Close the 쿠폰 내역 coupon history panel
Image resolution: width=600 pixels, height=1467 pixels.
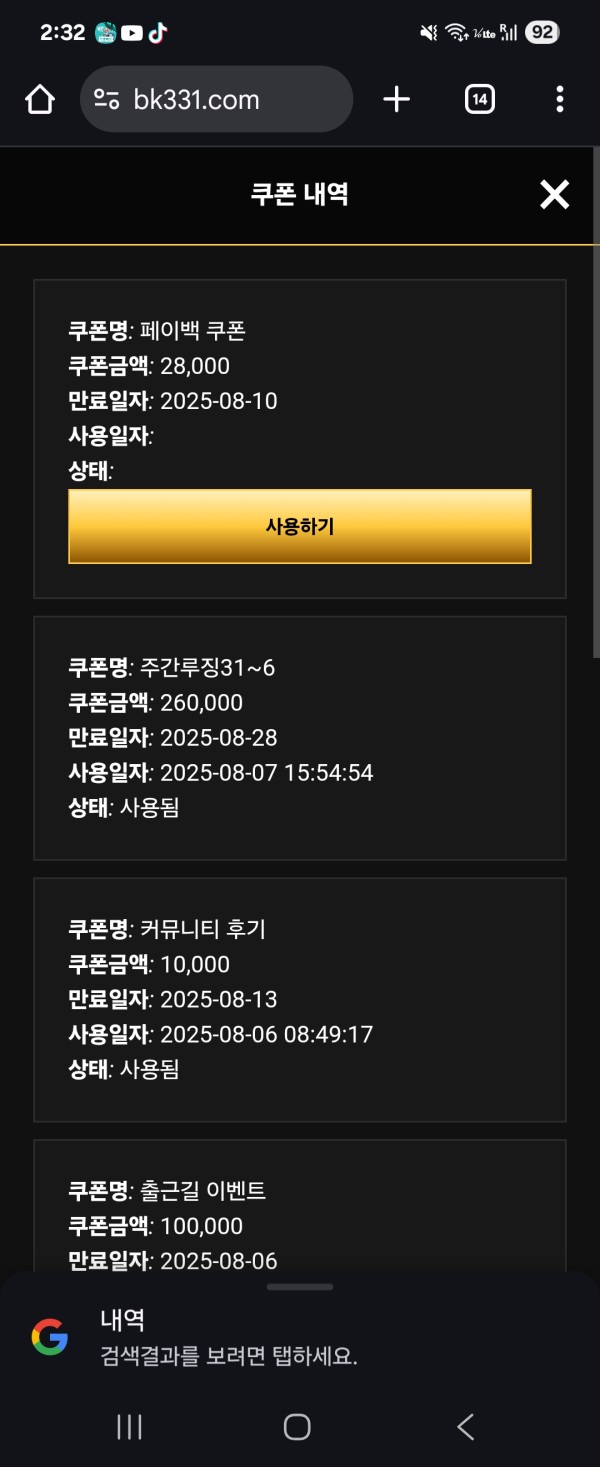pos(554,194)
